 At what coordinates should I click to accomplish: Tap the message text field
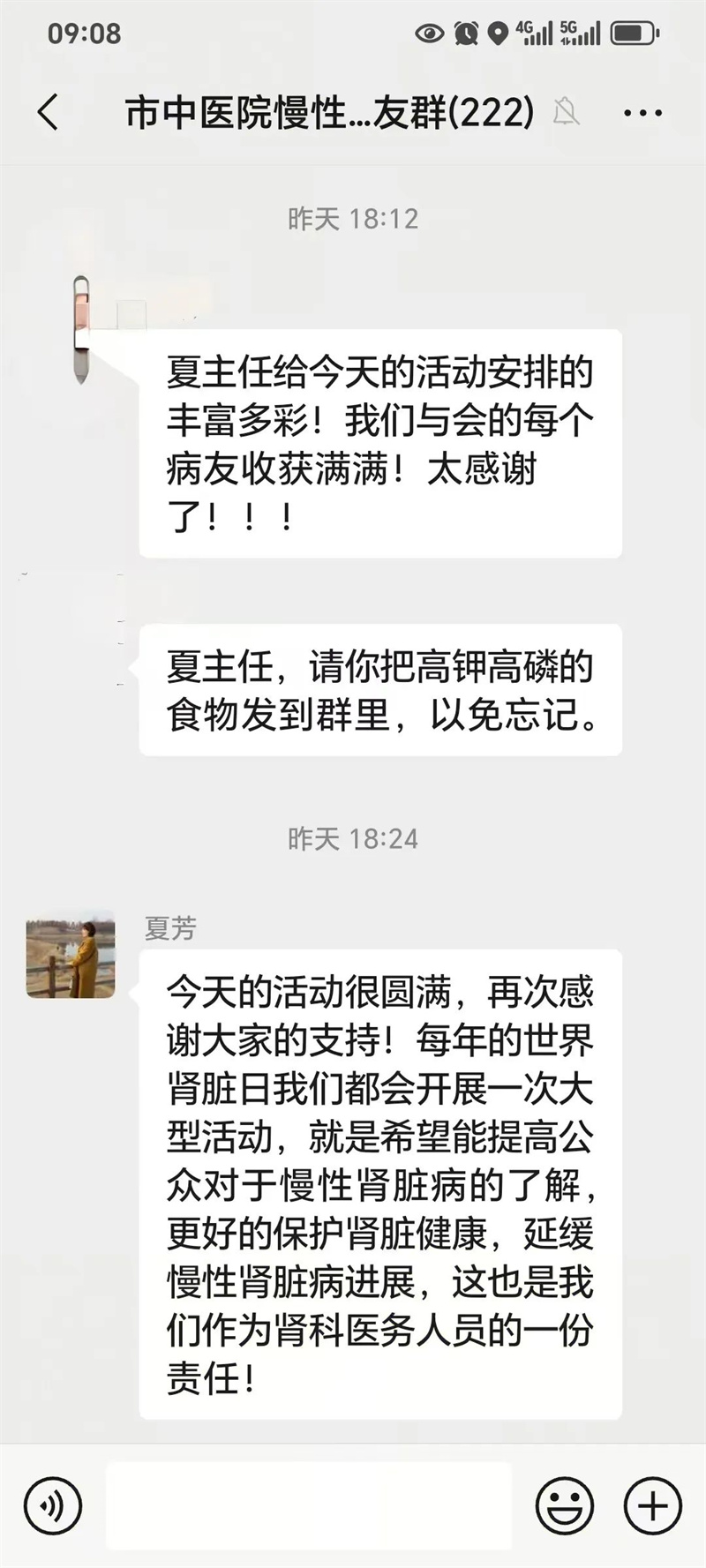(x=309, y=1506)
